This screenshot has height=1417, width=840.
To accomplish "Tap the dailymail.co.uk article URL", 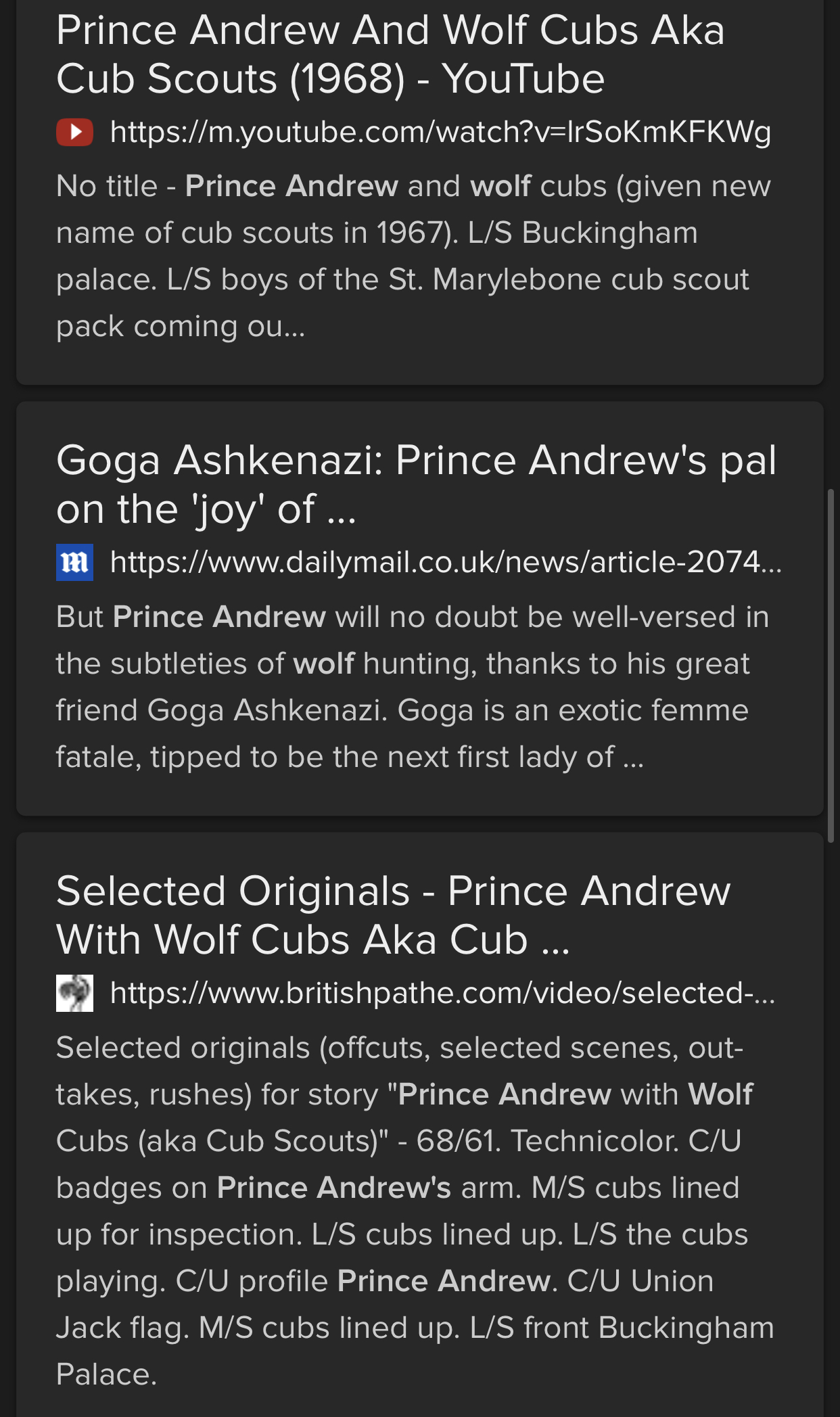I will click(446, 562).
